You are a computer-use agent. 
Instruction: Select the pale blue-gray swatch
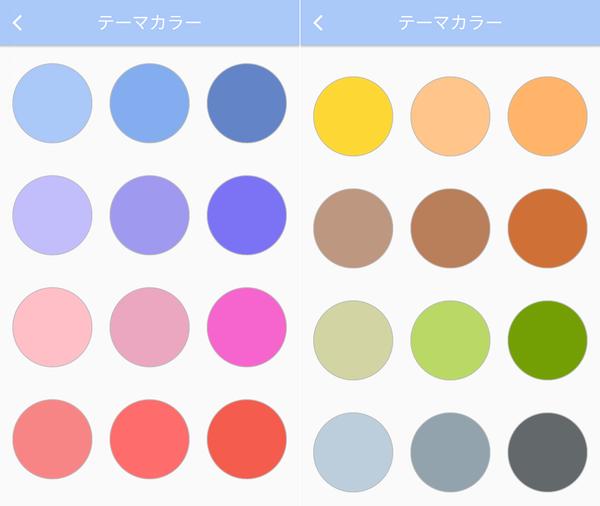(x=353, y=452)
